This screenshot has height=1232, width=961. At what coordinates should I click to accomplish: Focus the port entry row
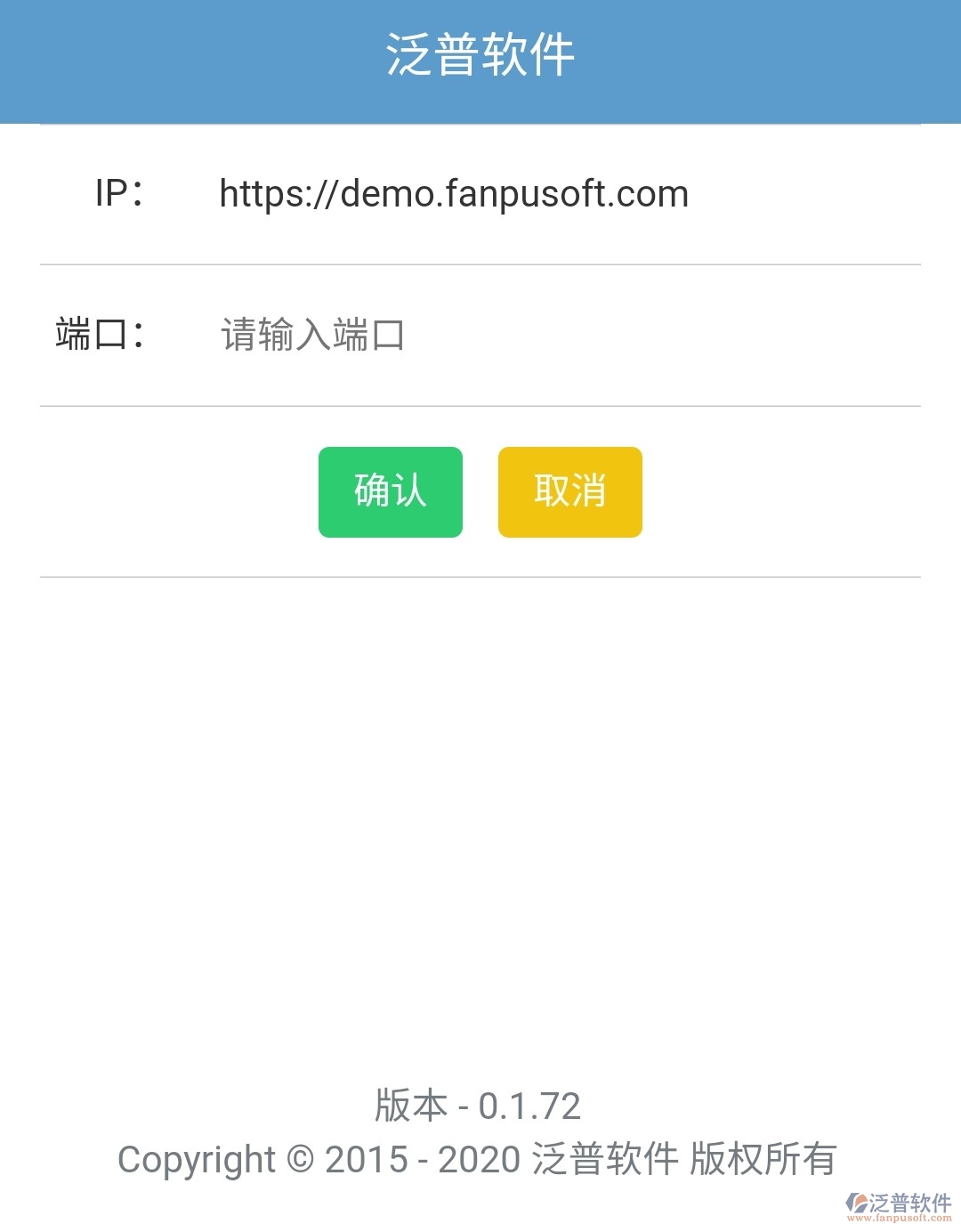click(480, 336)
